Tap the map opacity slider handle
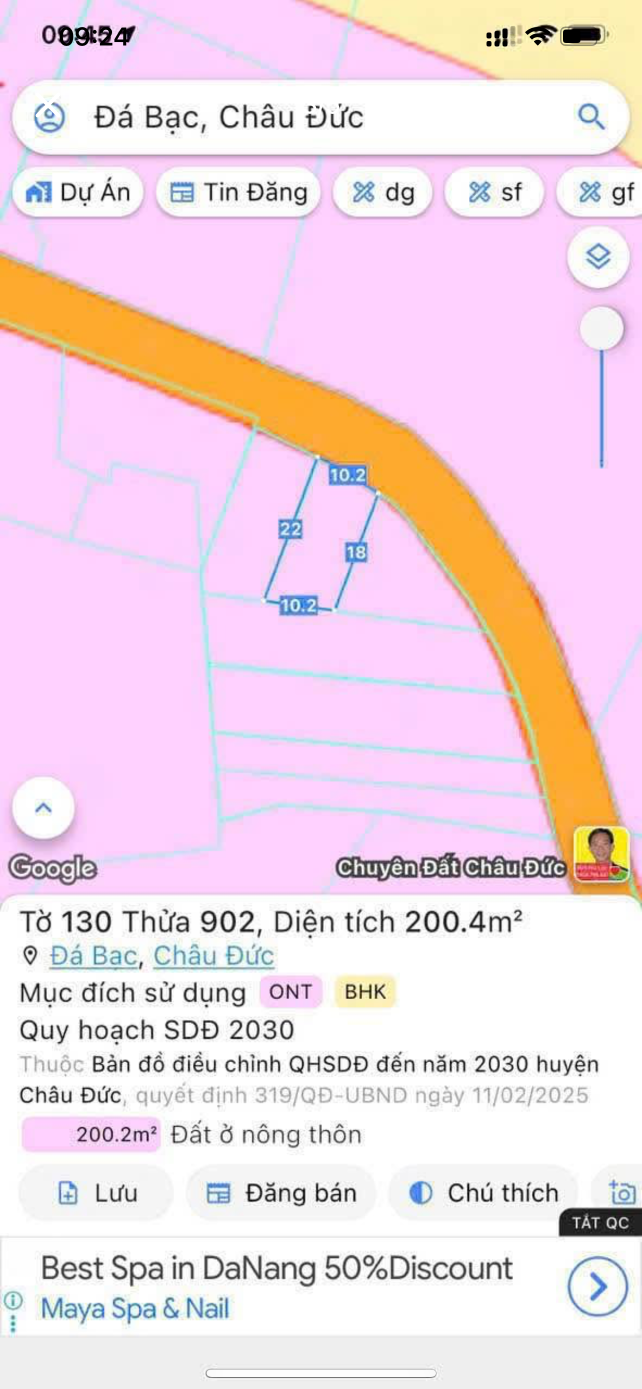This screenshot has width=642, height=1389. click(601, 329)
